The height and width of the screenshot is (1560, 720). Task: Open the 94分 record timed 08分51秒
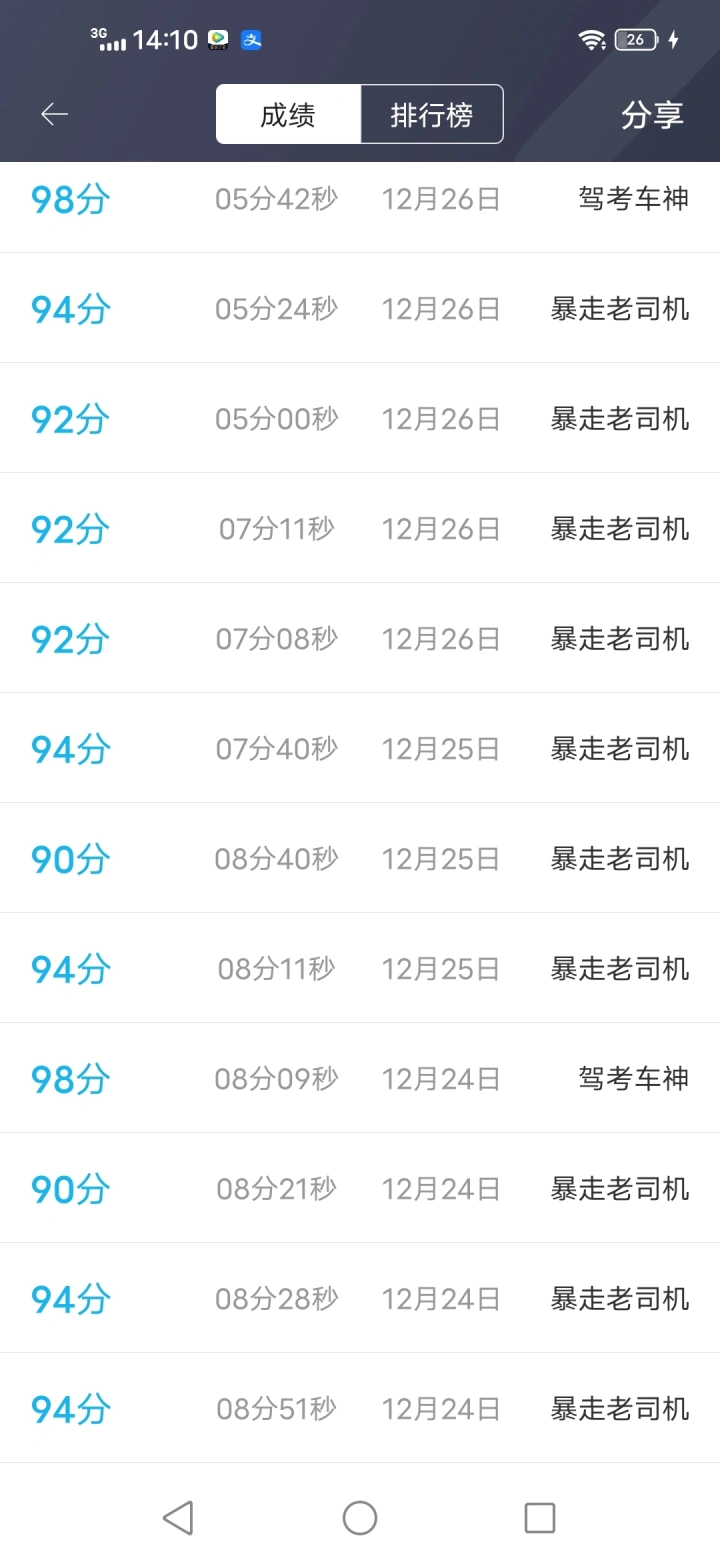360,1408
